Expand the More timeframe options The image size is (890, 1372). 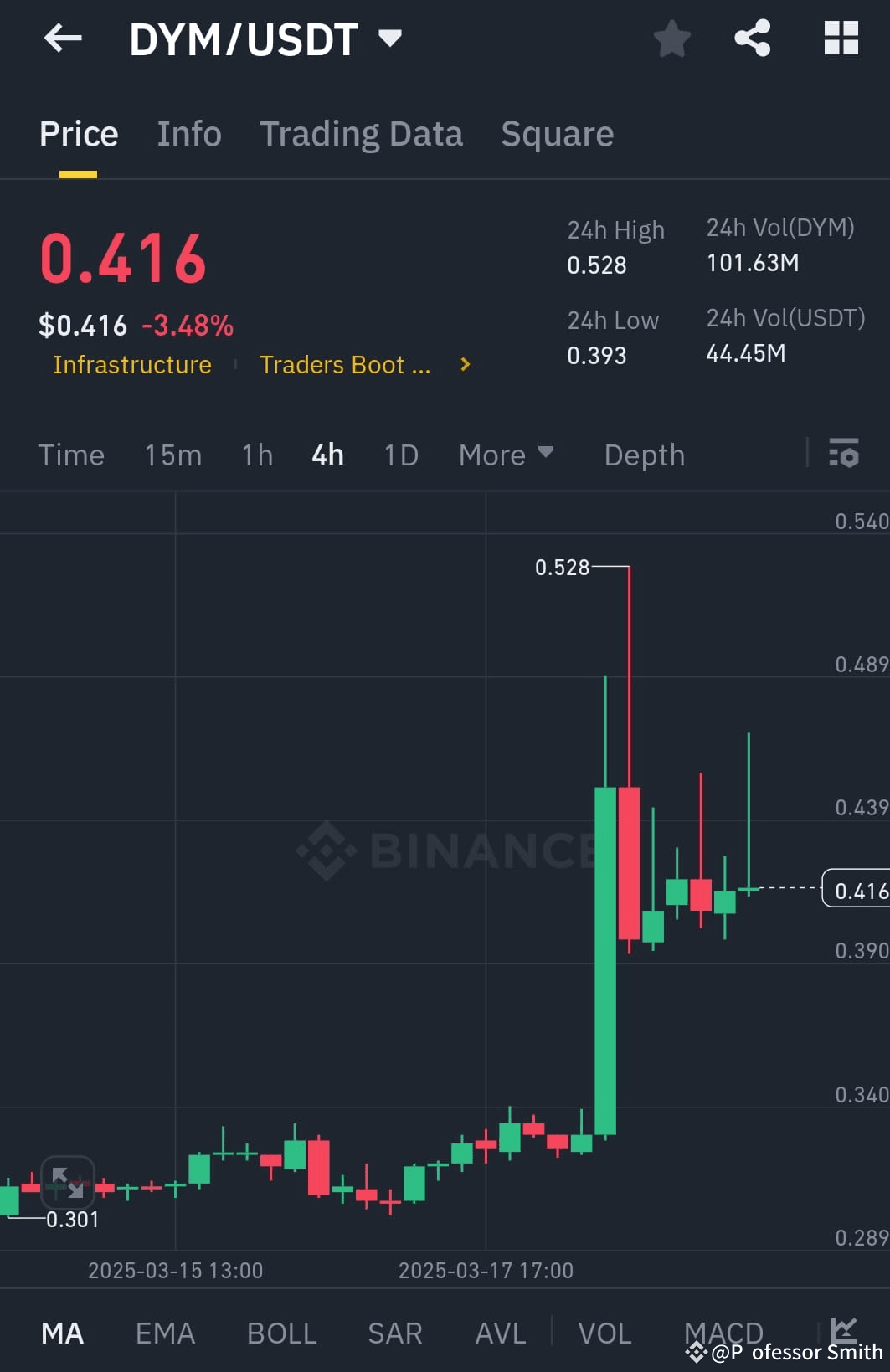tap(506, 455)
